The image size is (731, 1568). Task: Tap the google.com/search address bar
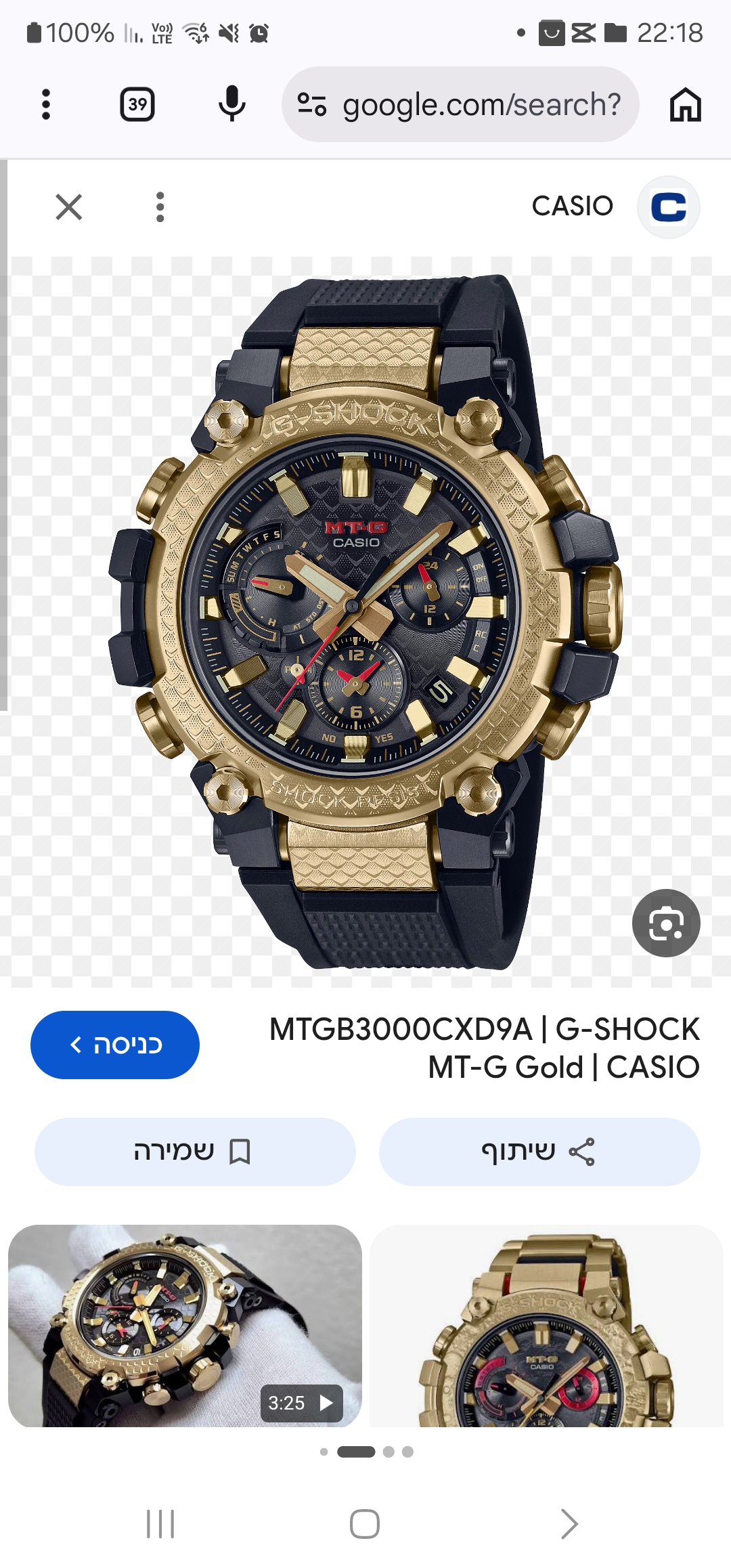[x=460, y=104]
